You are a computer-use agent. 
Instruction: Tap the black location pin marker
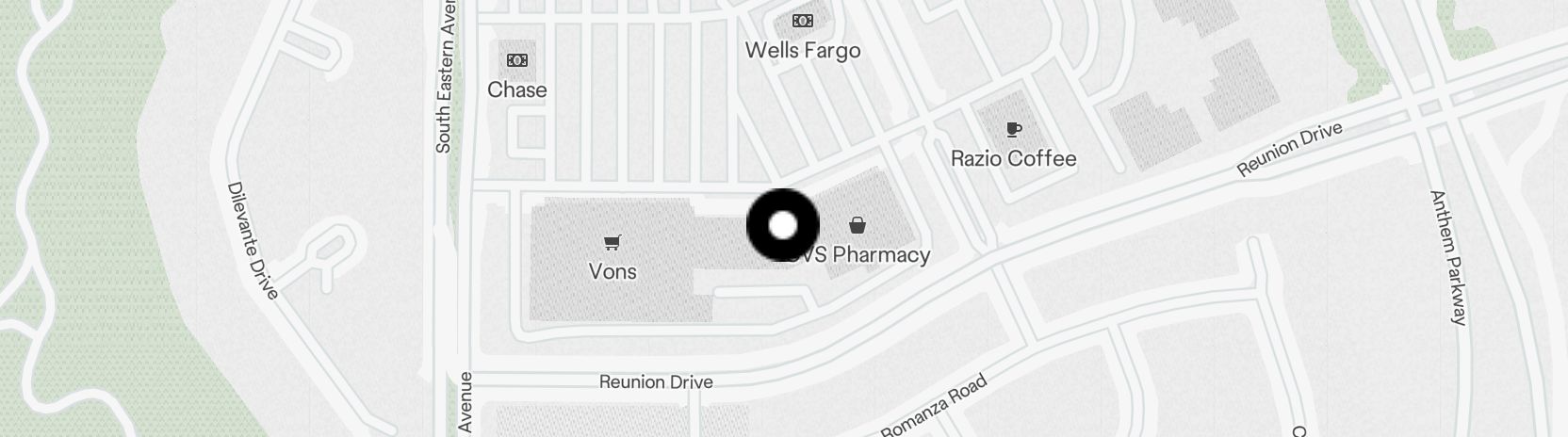click(783, 226)
